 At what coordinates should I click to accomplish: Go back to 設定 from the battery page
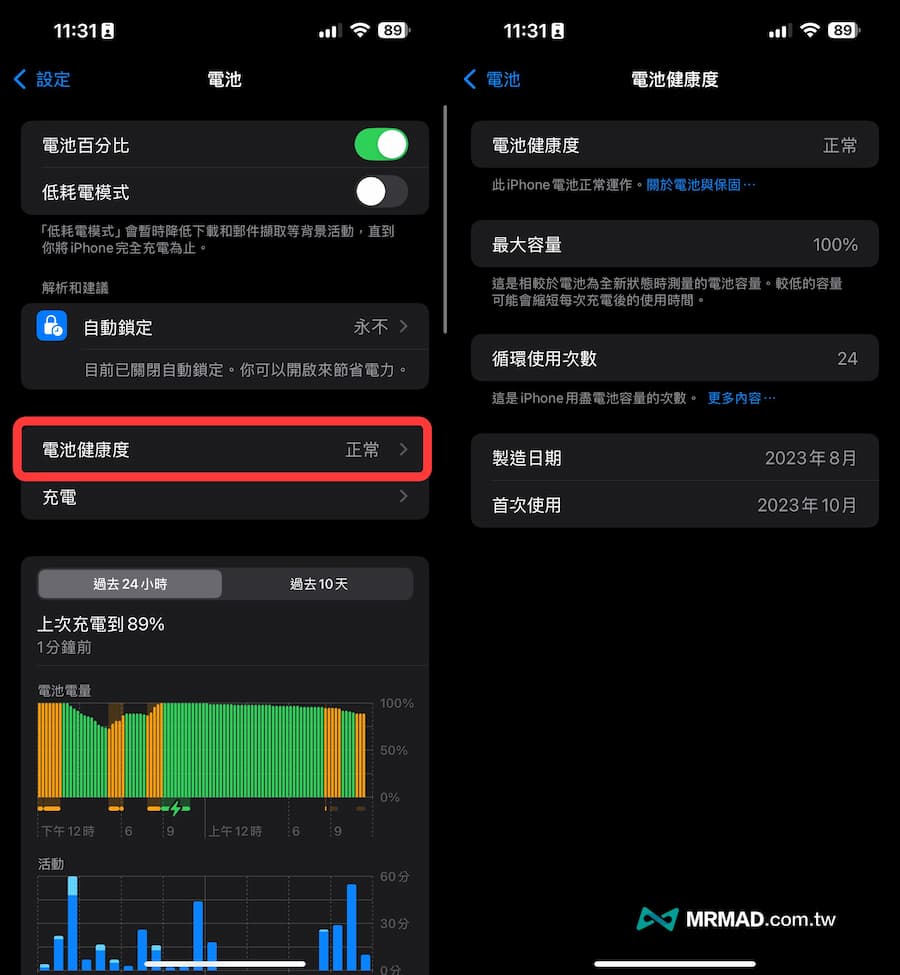[42, 79]
